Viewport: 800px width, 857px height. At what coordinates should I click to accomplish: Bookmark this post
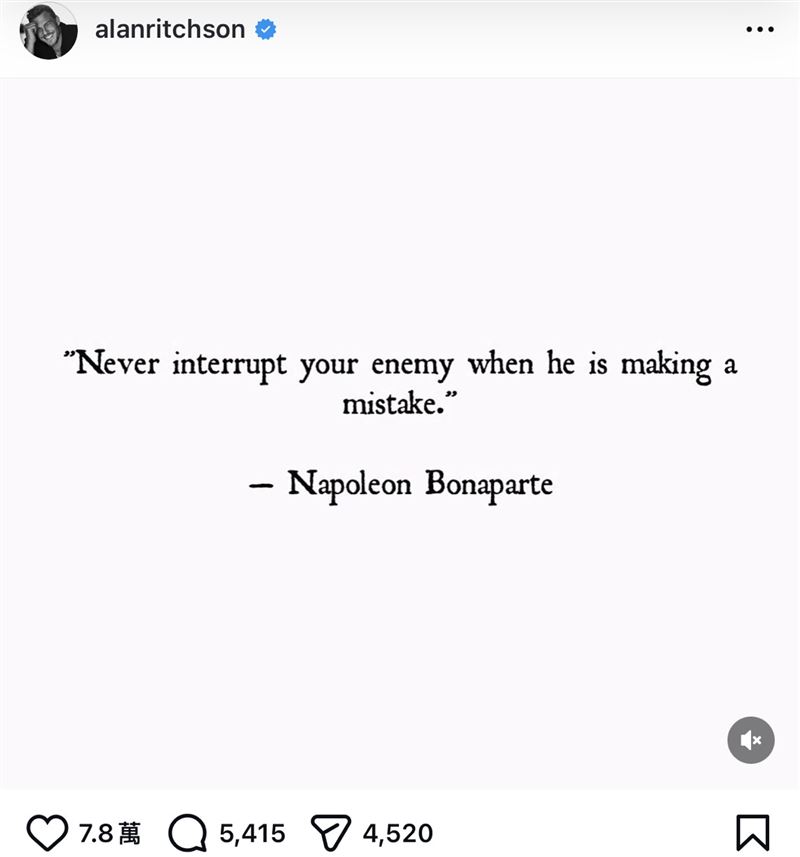(752, 832)
